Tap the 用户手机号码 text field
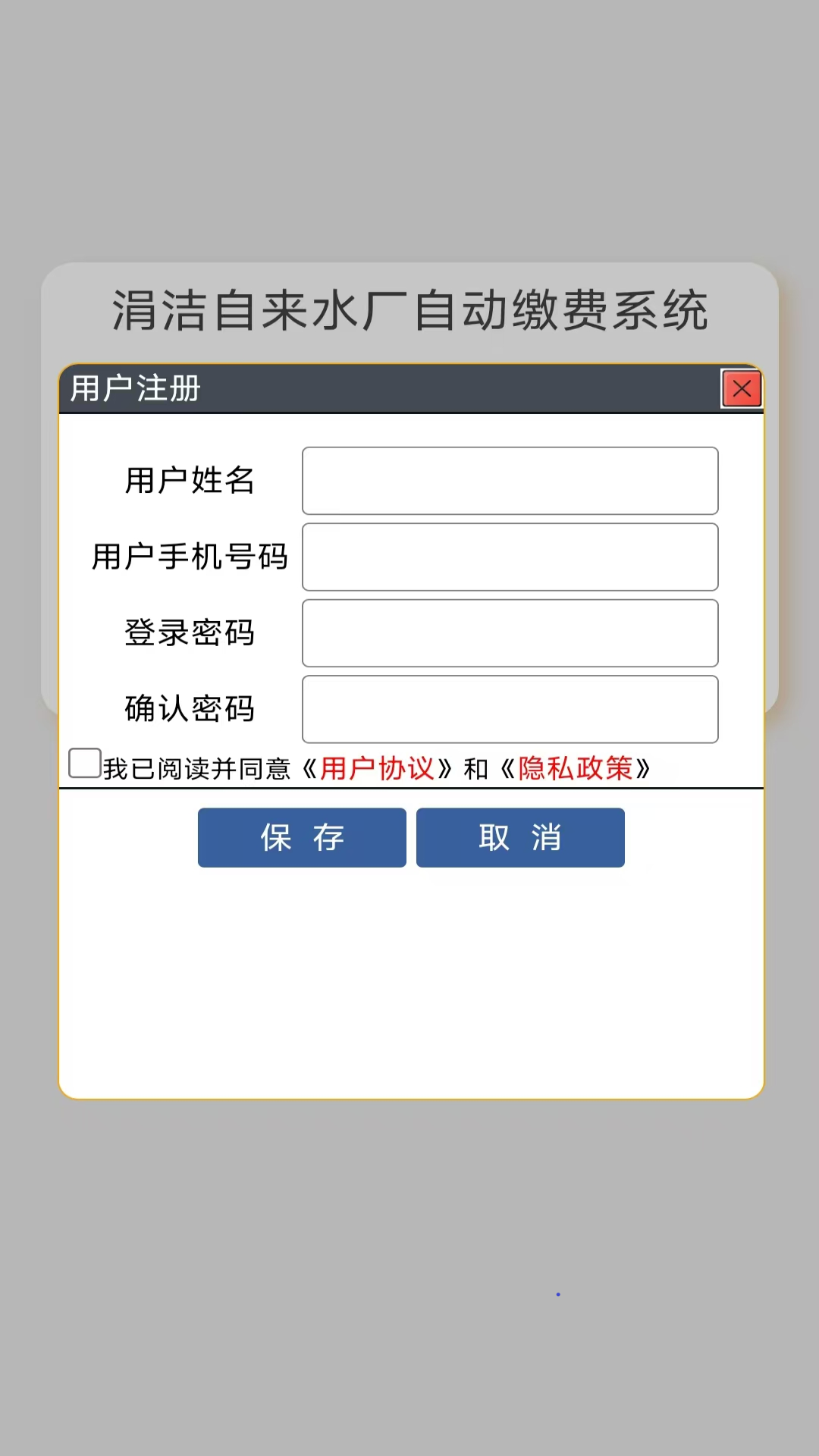819x1456 pixels. coord(510,557)
